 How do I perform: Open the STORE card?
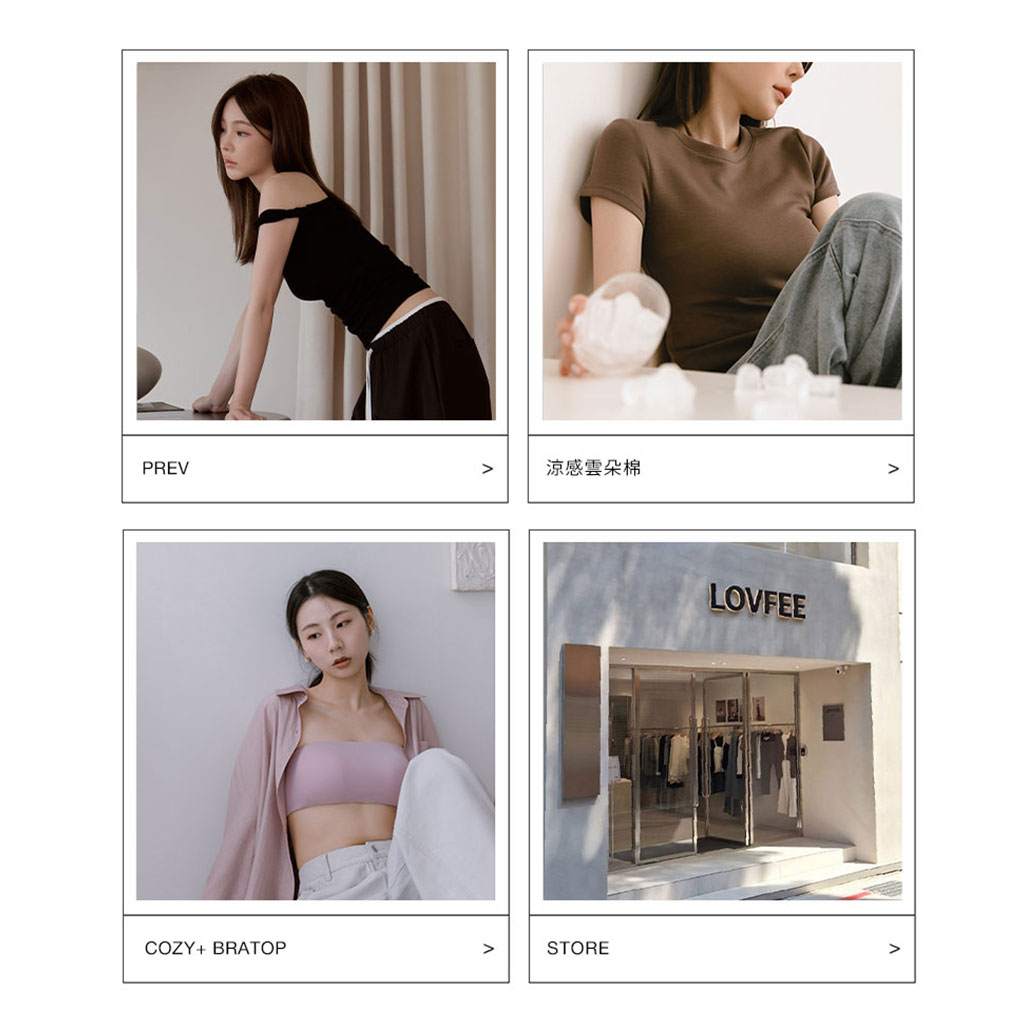click(x=720, y=948)
